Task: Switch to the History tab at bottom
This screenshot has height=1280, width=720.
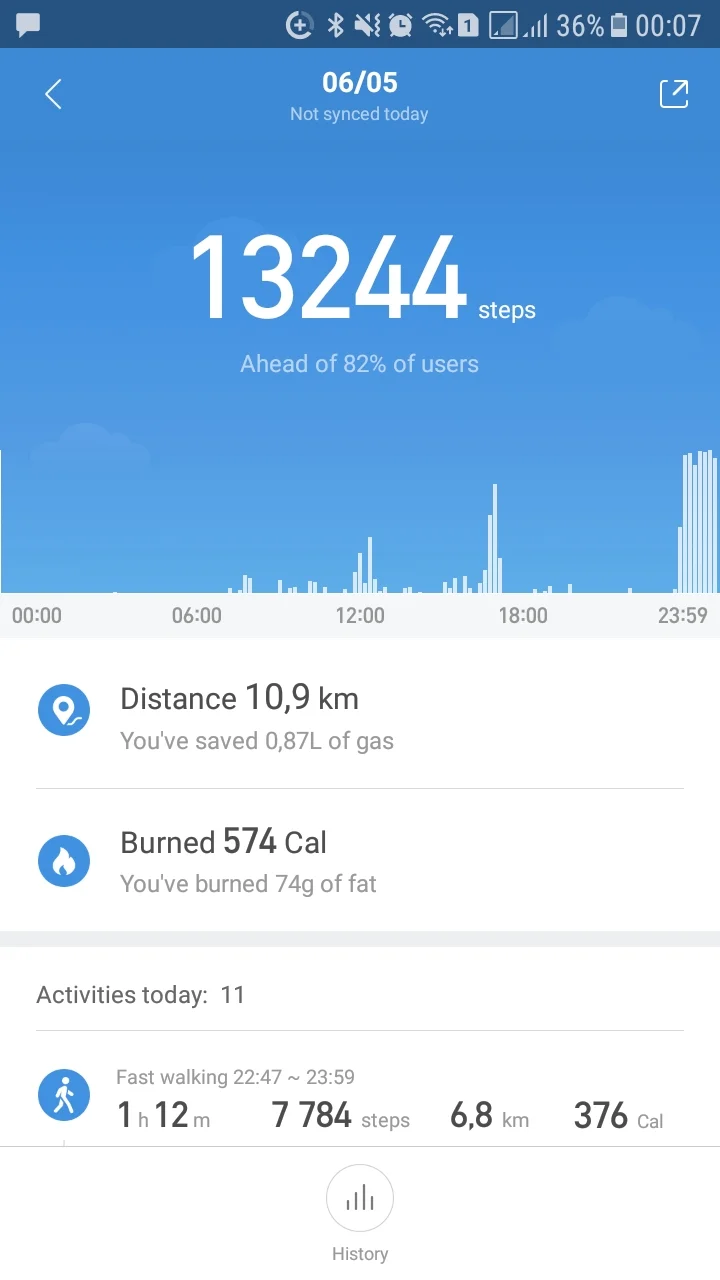Action: 360,1212
